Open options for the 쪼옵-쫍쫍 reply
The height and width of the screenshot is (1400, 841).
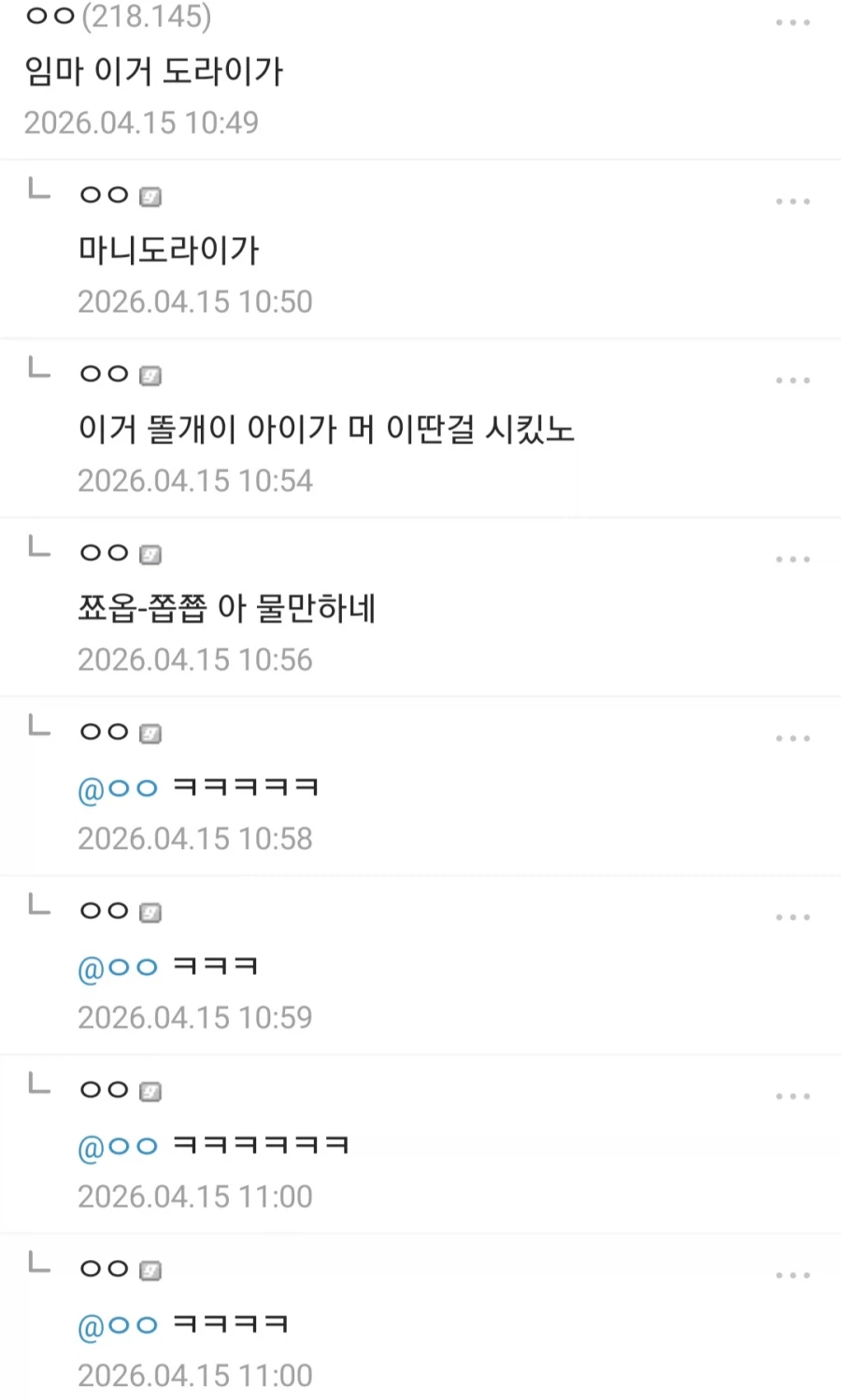[x=792, y=559]
